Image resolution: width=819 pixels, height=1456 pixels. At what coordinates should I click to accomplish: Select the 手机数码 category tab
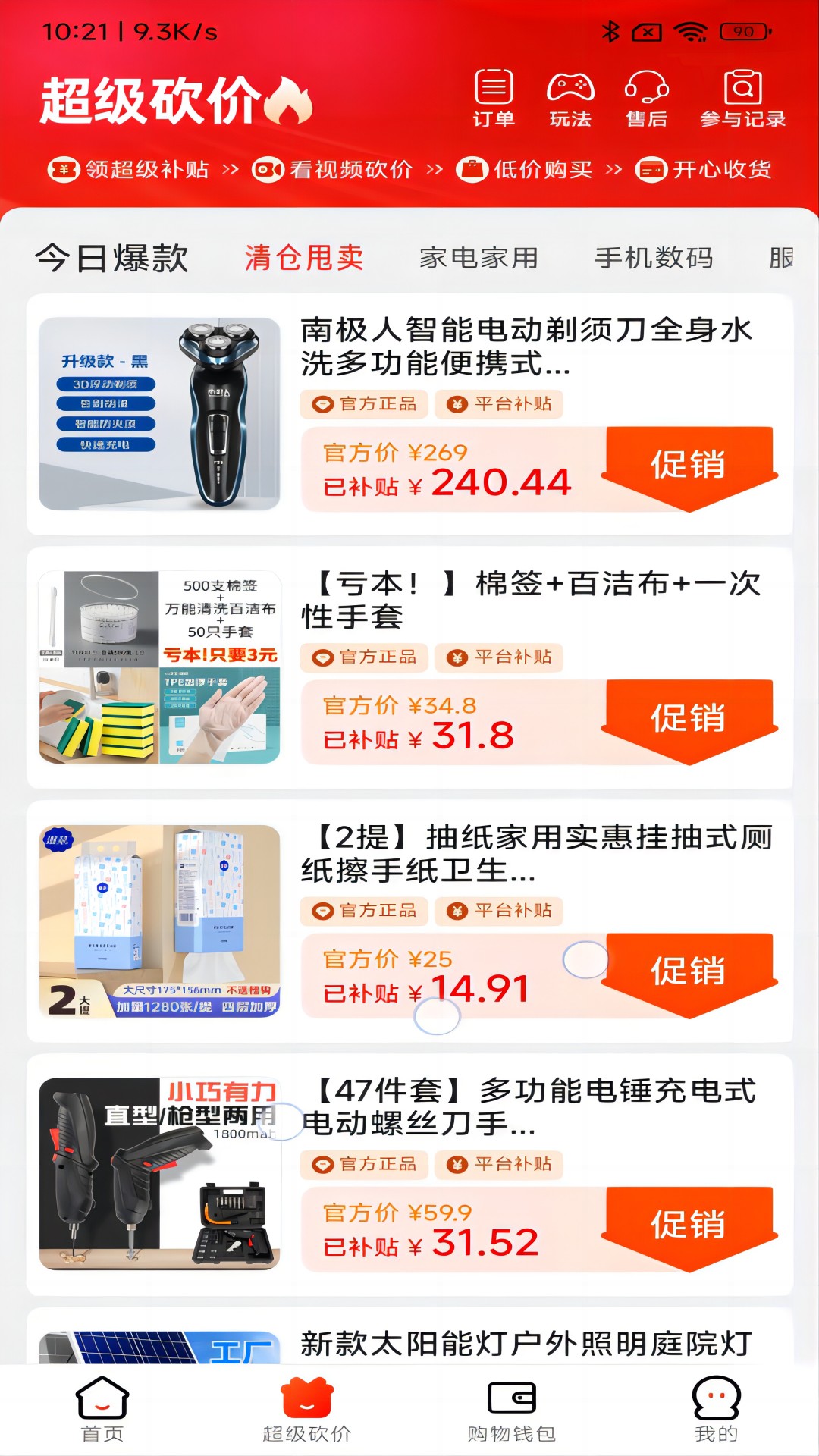[654, 259]
